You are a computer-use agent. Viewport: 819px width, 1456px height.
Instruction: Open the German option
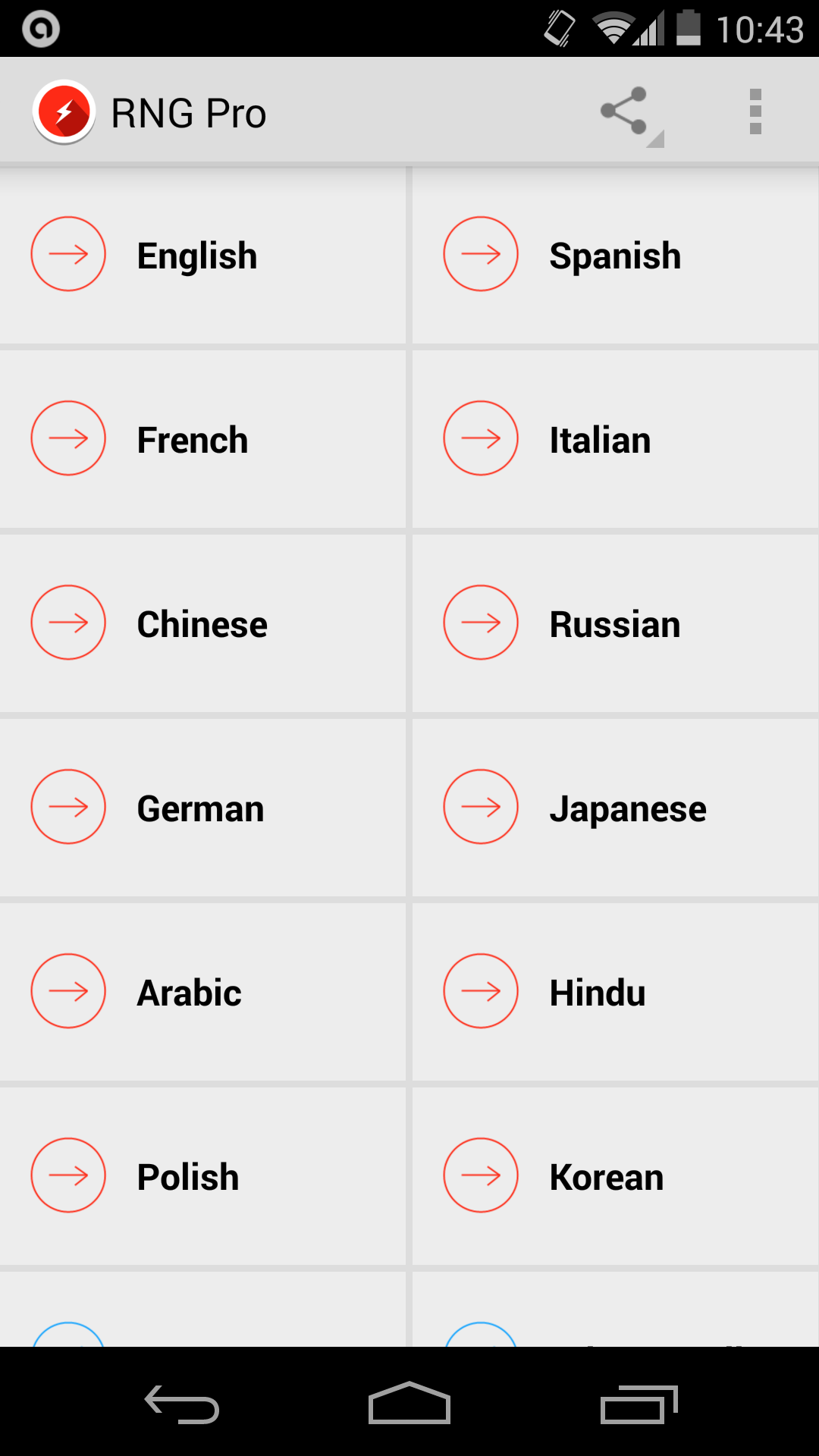coord(202,808)
